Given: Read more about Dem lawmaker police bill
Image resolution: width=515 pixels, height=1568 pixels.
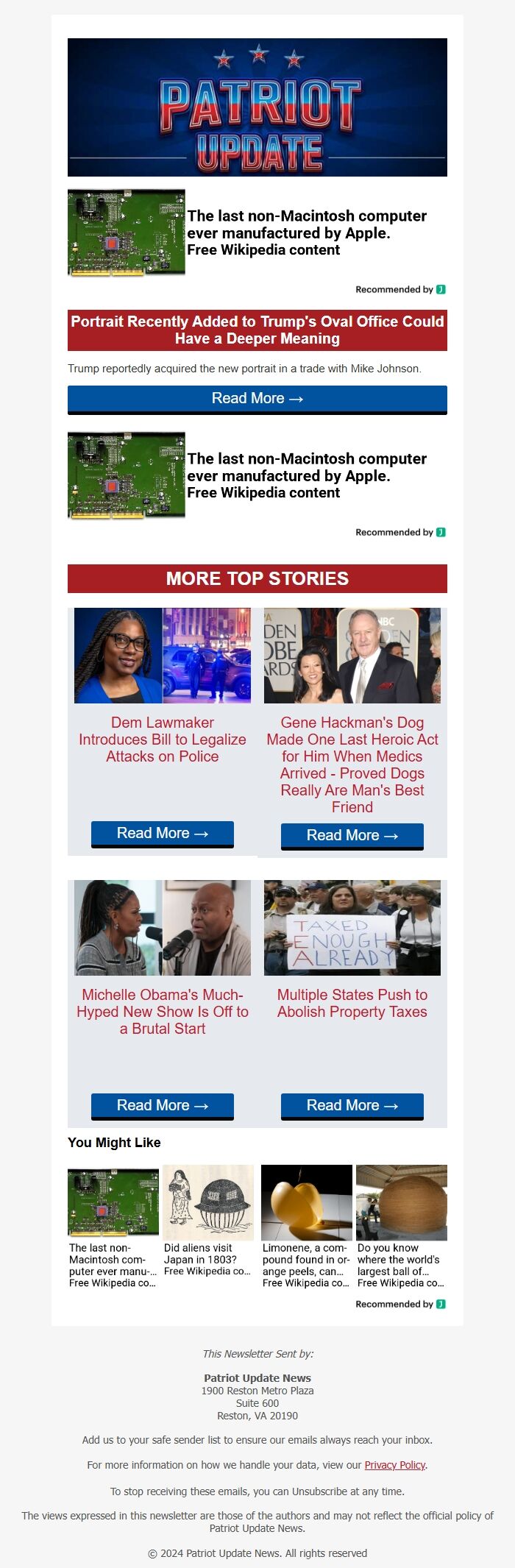Looking at the screenshot, I should click(x=162, y=833).
